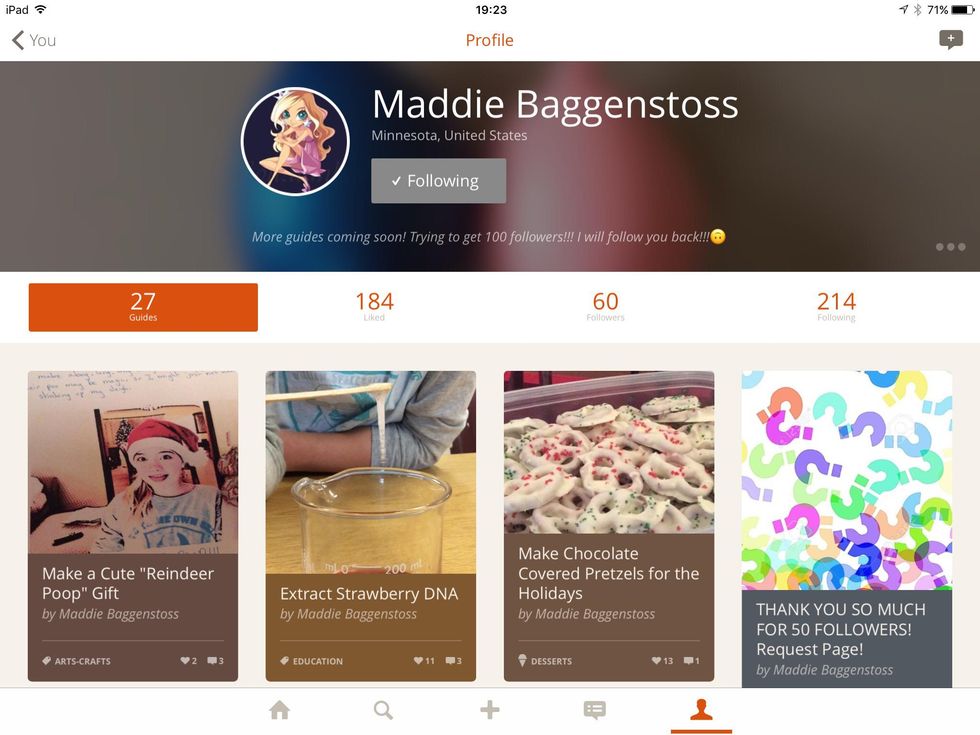The height and width of the screenshot is (735, 980).
Task: Select the 27 Guides tab
Action: (143, 307)
